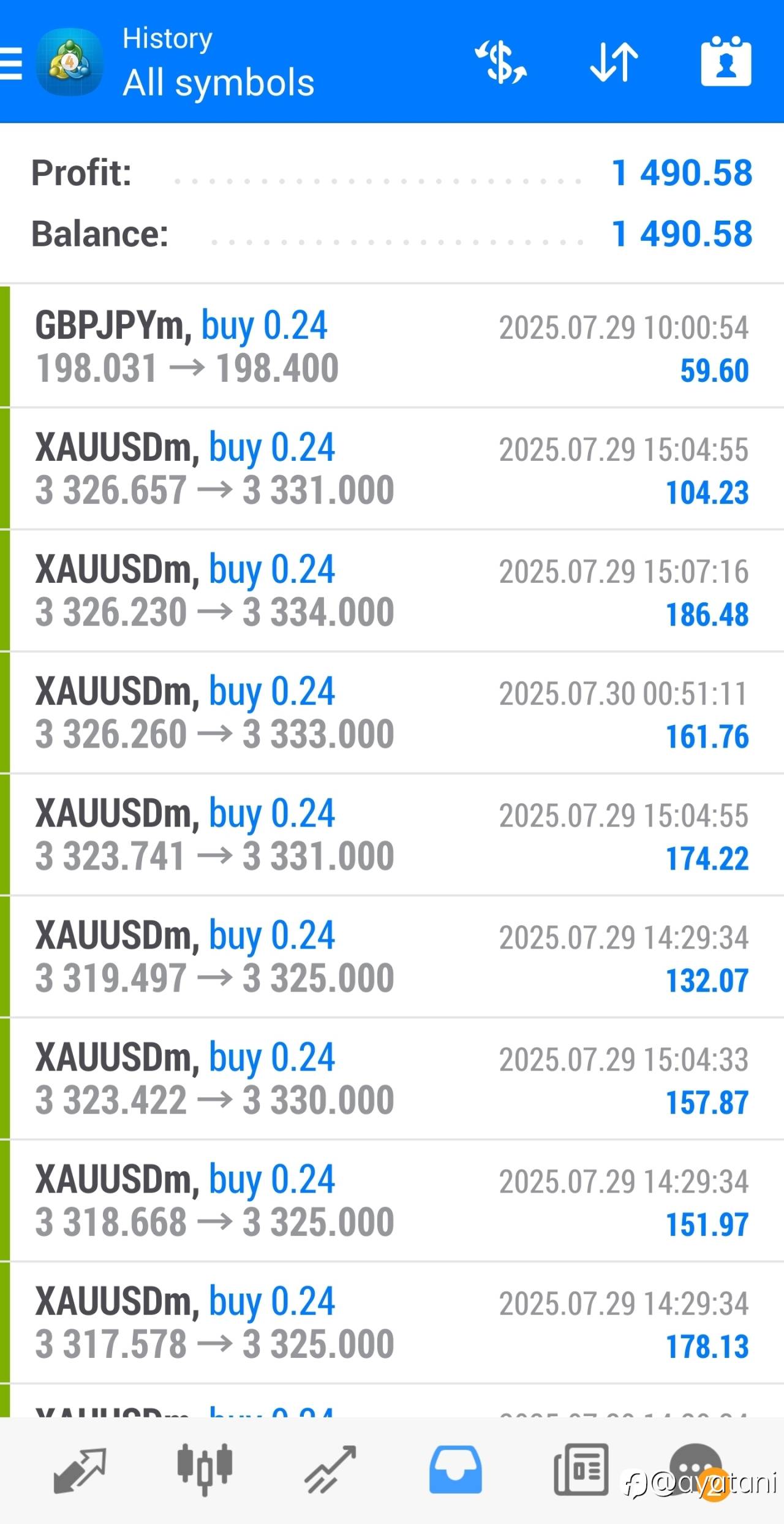Go to the History inbox tab
The image size is (784, 1524).
pyautogui.click(x=455, y=1469)
